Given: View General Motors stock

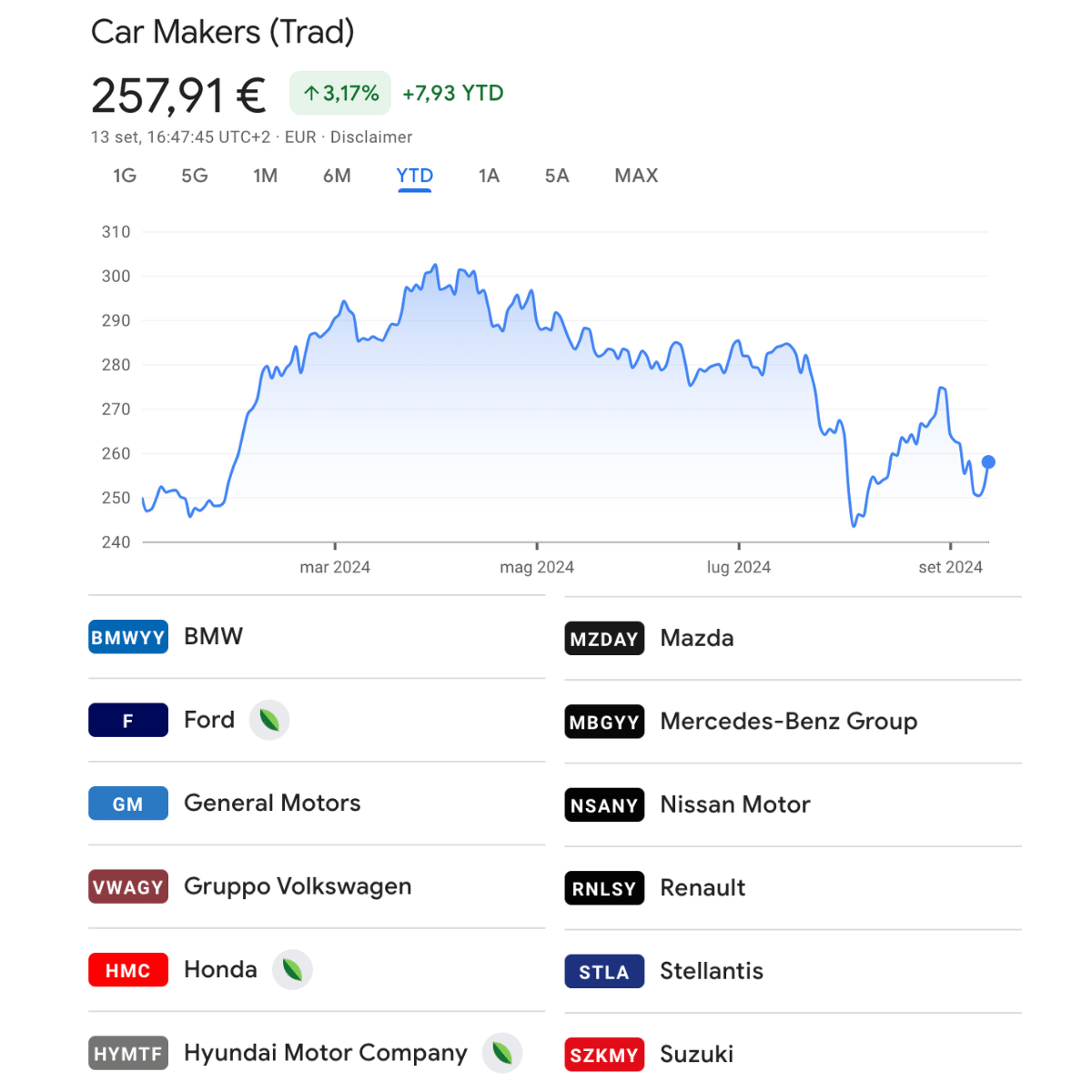Looking at the screenshot, I should pyautogui.click(x=317, y=804).
